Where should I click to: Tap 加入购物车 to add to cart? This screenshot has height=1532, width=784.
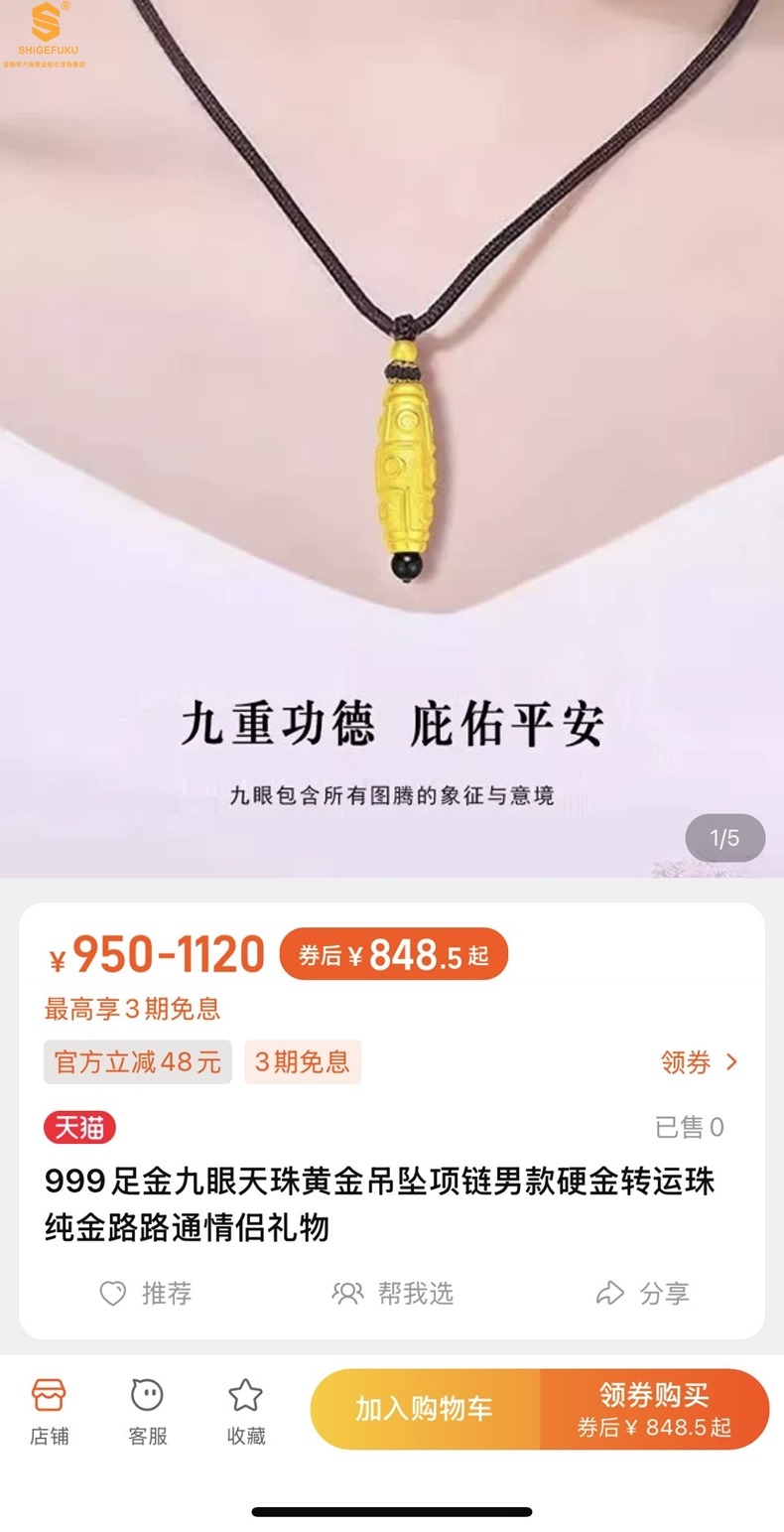pyautogui.click(x=425, y=1409)
